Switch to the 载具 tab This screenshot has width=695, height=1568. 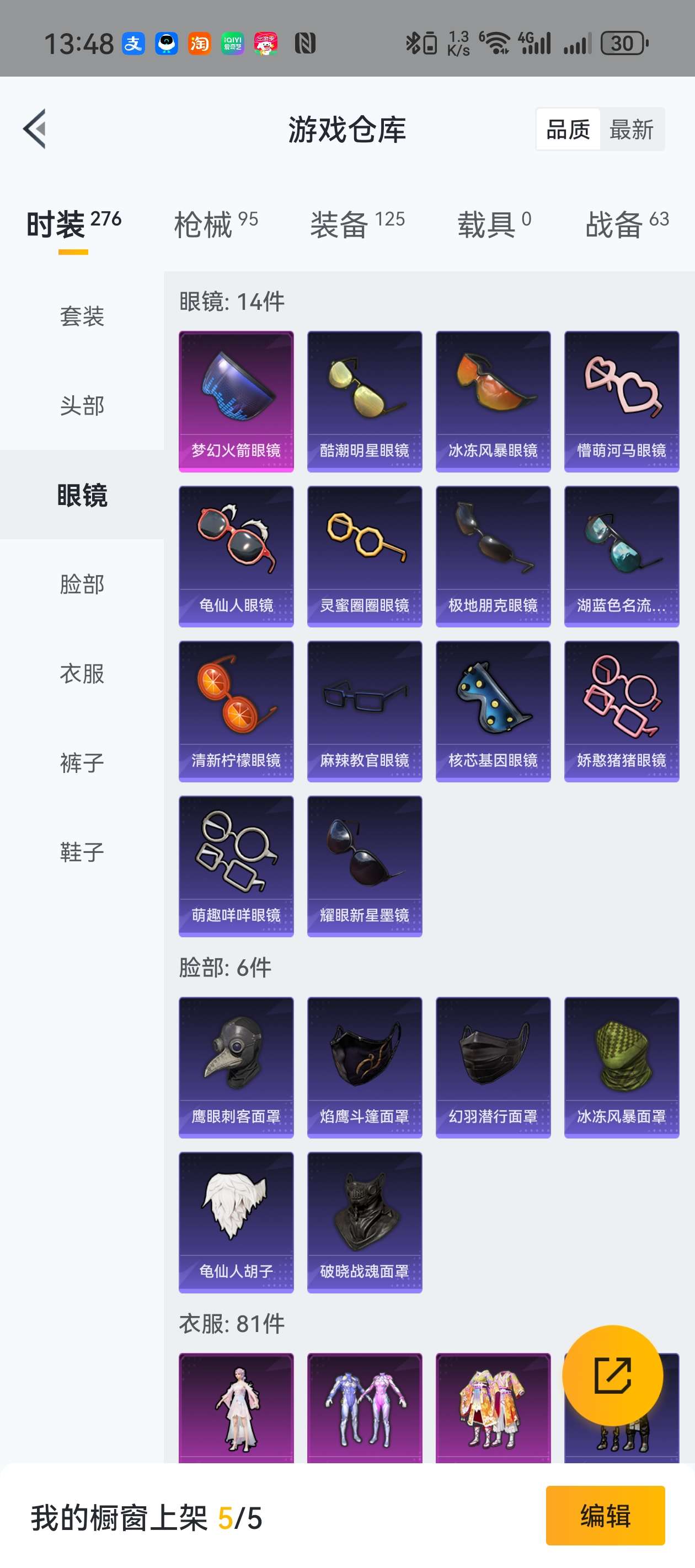click(x=494, y=224)
